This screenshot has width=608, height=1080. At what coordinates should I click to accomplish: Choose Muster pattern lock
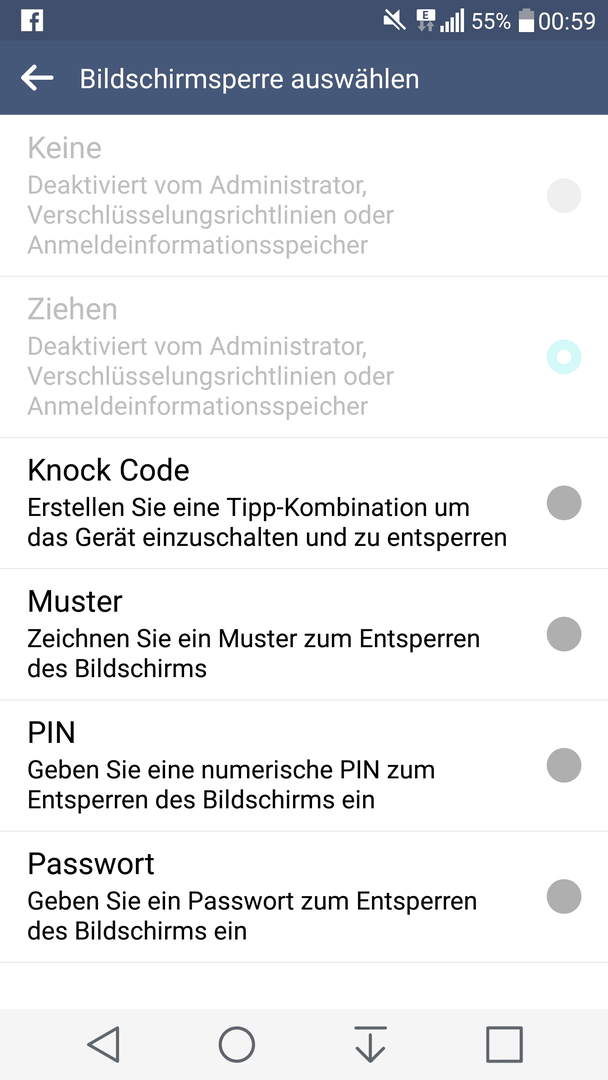point(304,634)
